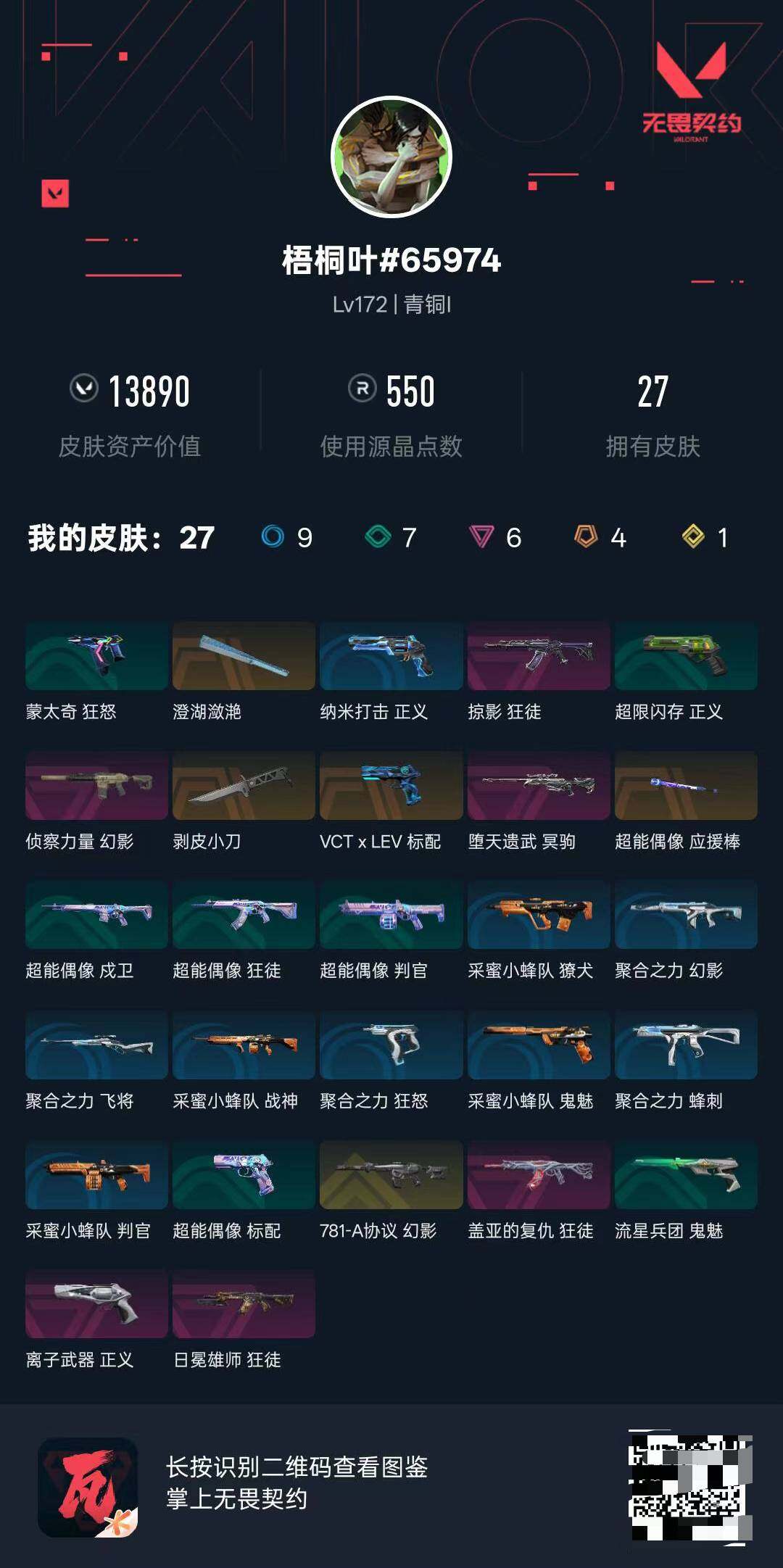Open the 盖亚的复仇 狂徒 skin preview
Viewport: 783px width, 1568px height.
click(x=536, y=1173)
